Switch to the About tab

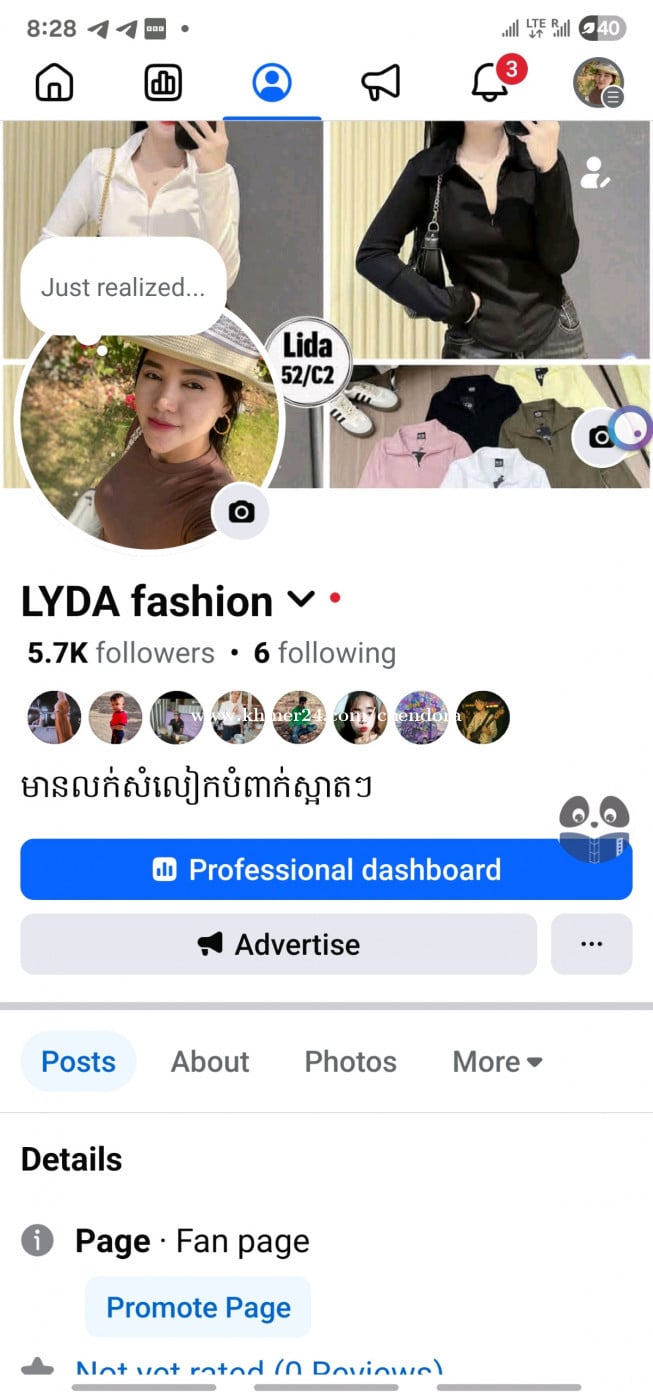210,1061
